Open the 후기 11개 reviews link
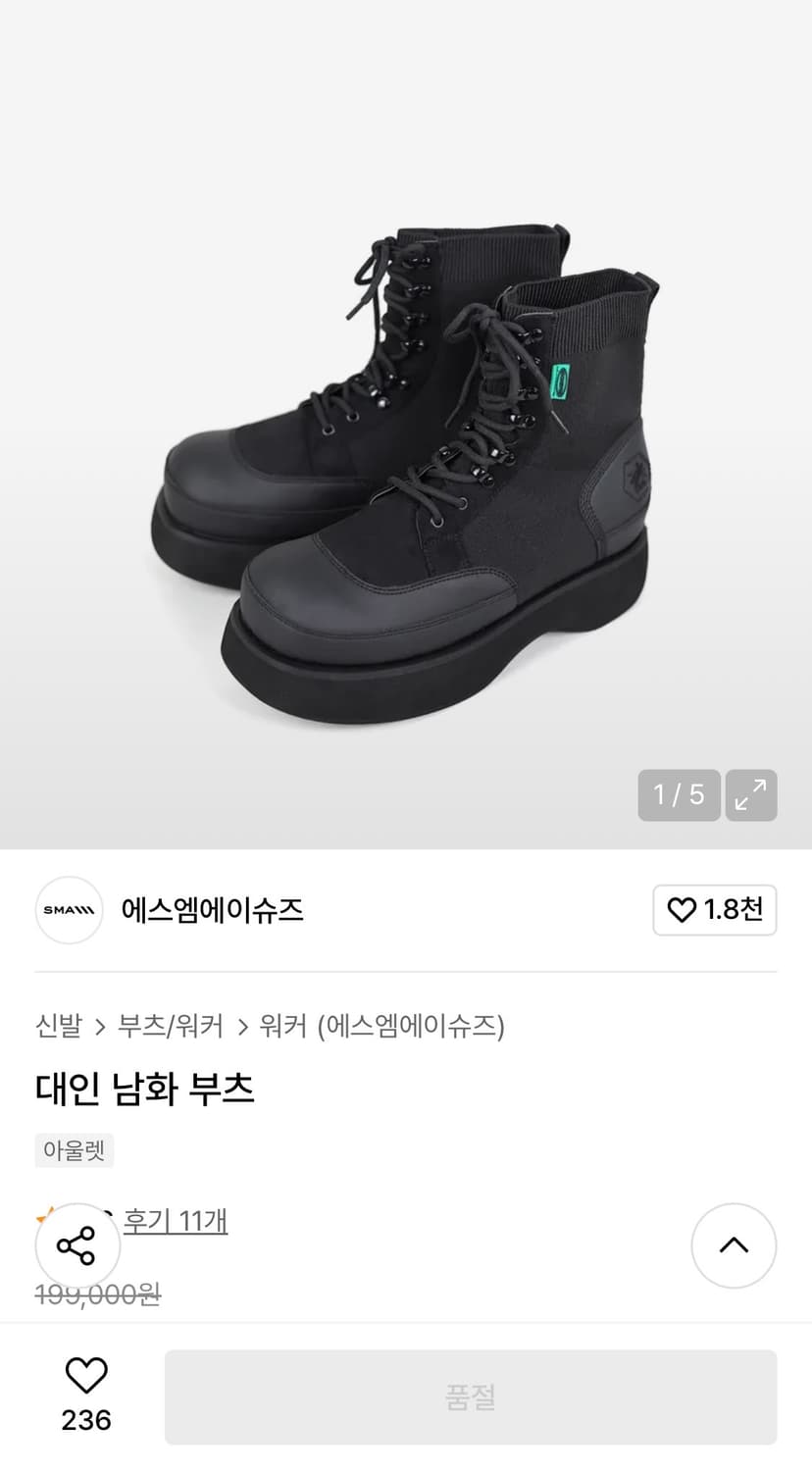Image resolution: width=812 pixels, height=1471 pixels. [175, 1221]
